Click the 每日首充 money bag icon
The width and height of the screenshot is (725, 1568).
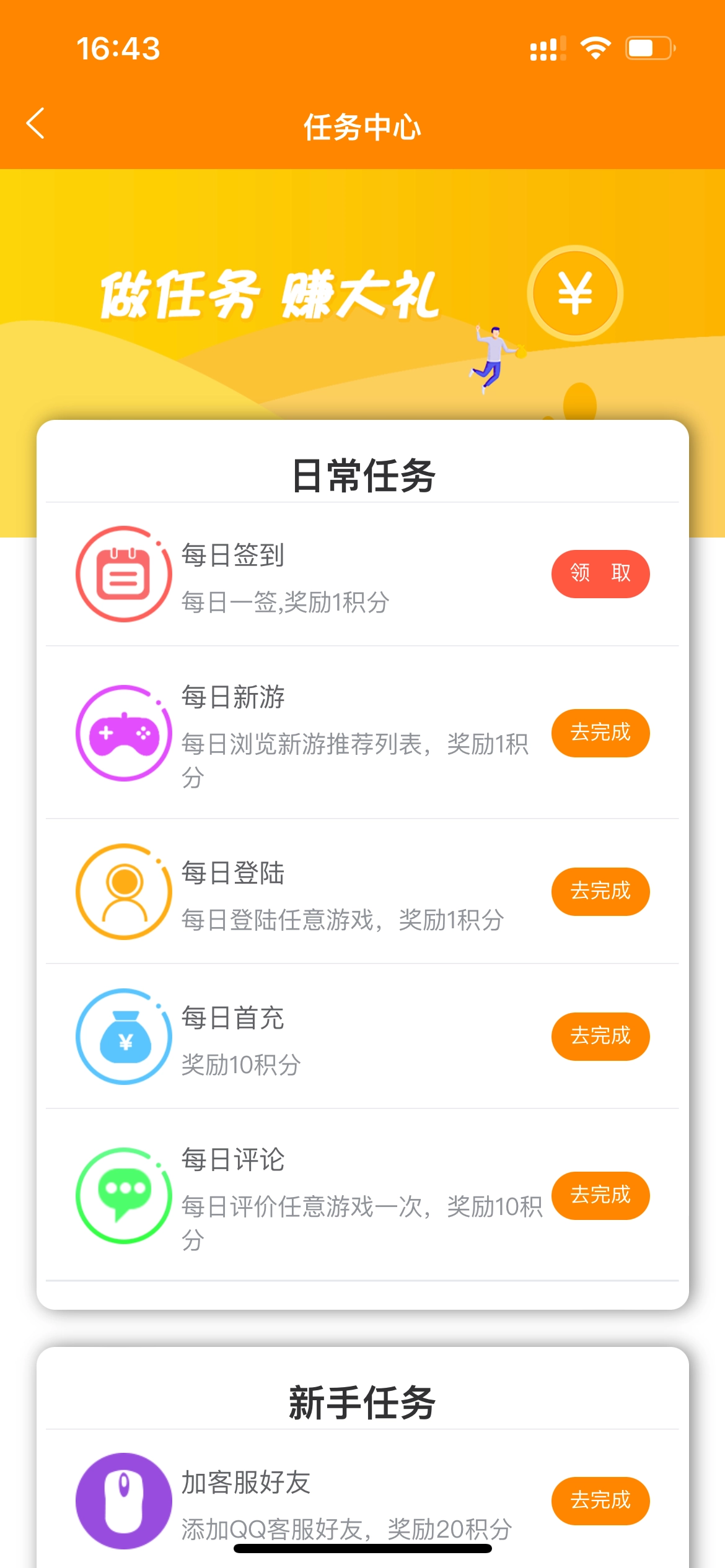pos(123,1036)
